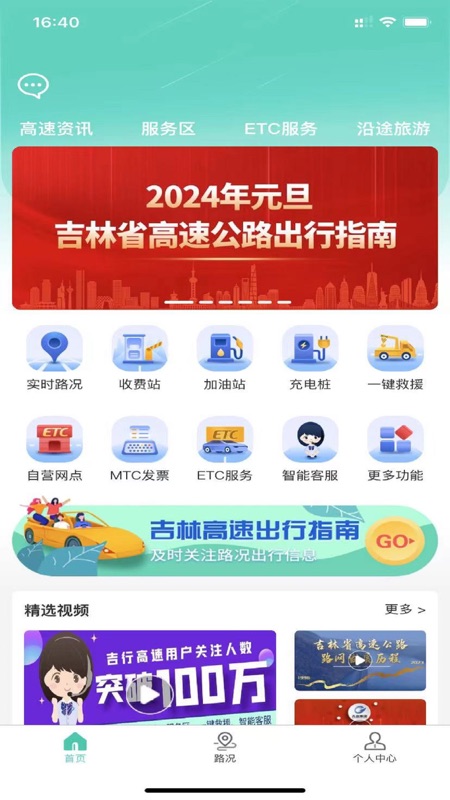Open 实时路况 real-time traffic
This screenshot has height=800, width=450.
pyautogui.click(x=54, y=359)
